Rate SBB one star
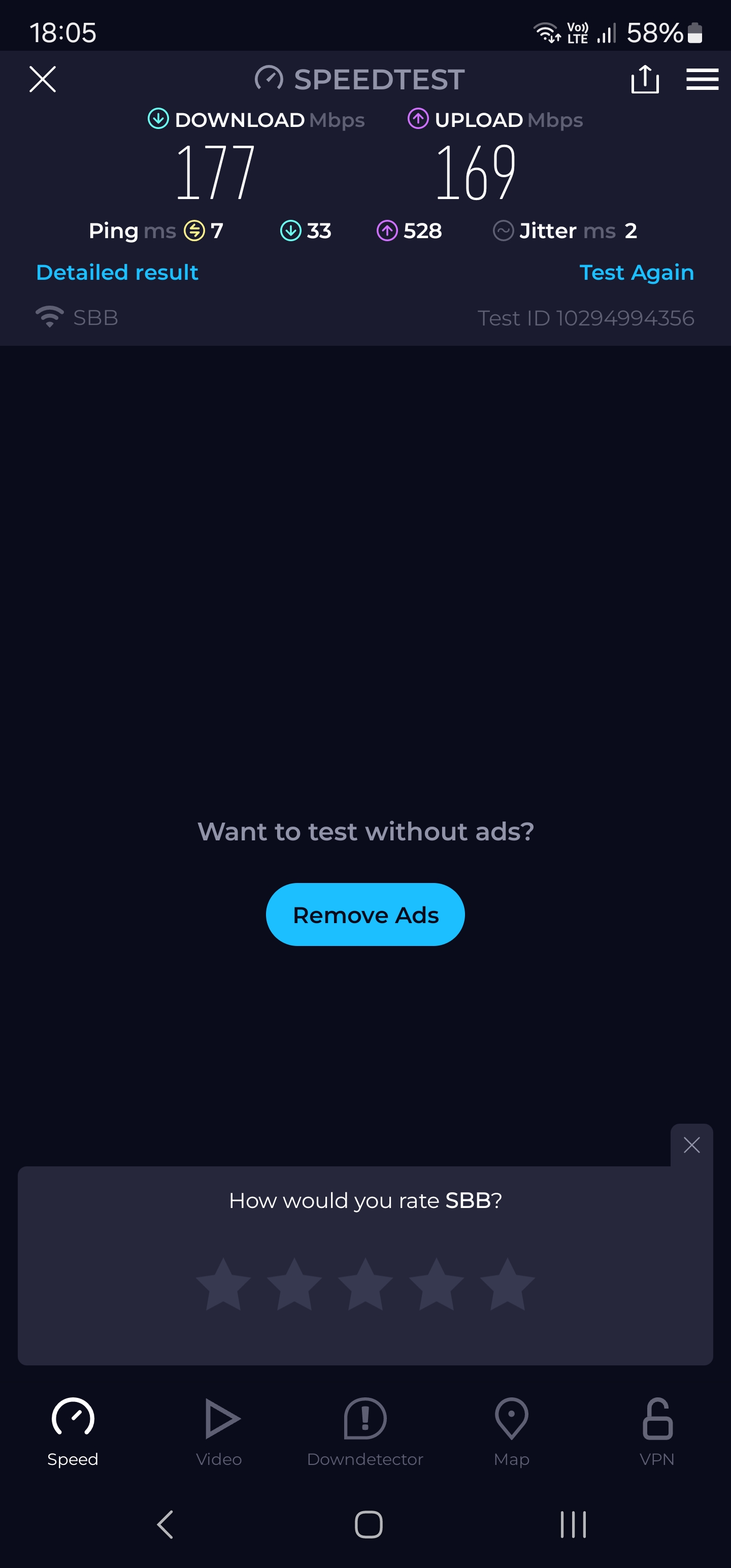The width and height of the screenshot is (731, 1568). (223, 1284)
